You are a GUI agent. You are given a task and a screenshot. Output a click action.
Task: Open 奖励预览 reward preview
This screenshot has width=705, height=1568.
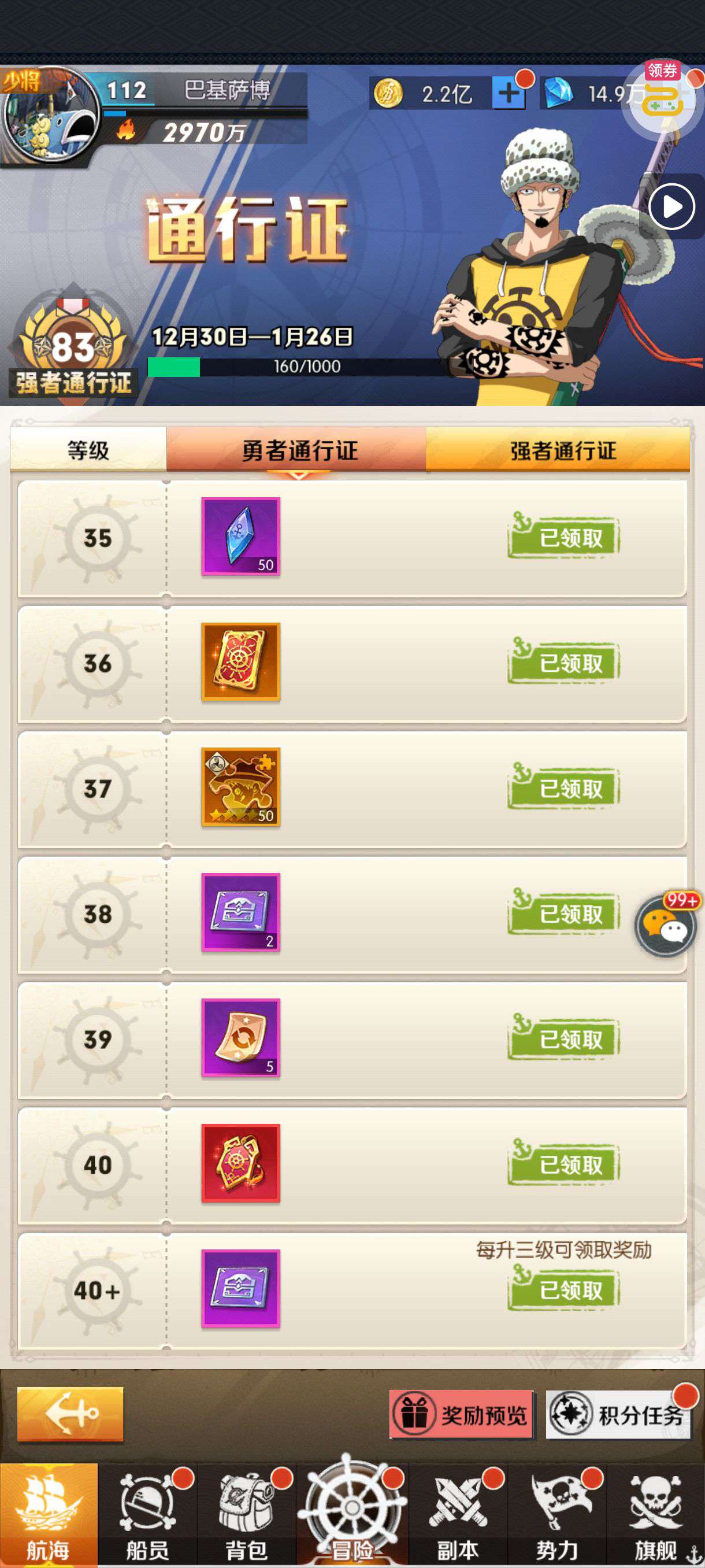pyautogui.click(x=462, y=1415)
